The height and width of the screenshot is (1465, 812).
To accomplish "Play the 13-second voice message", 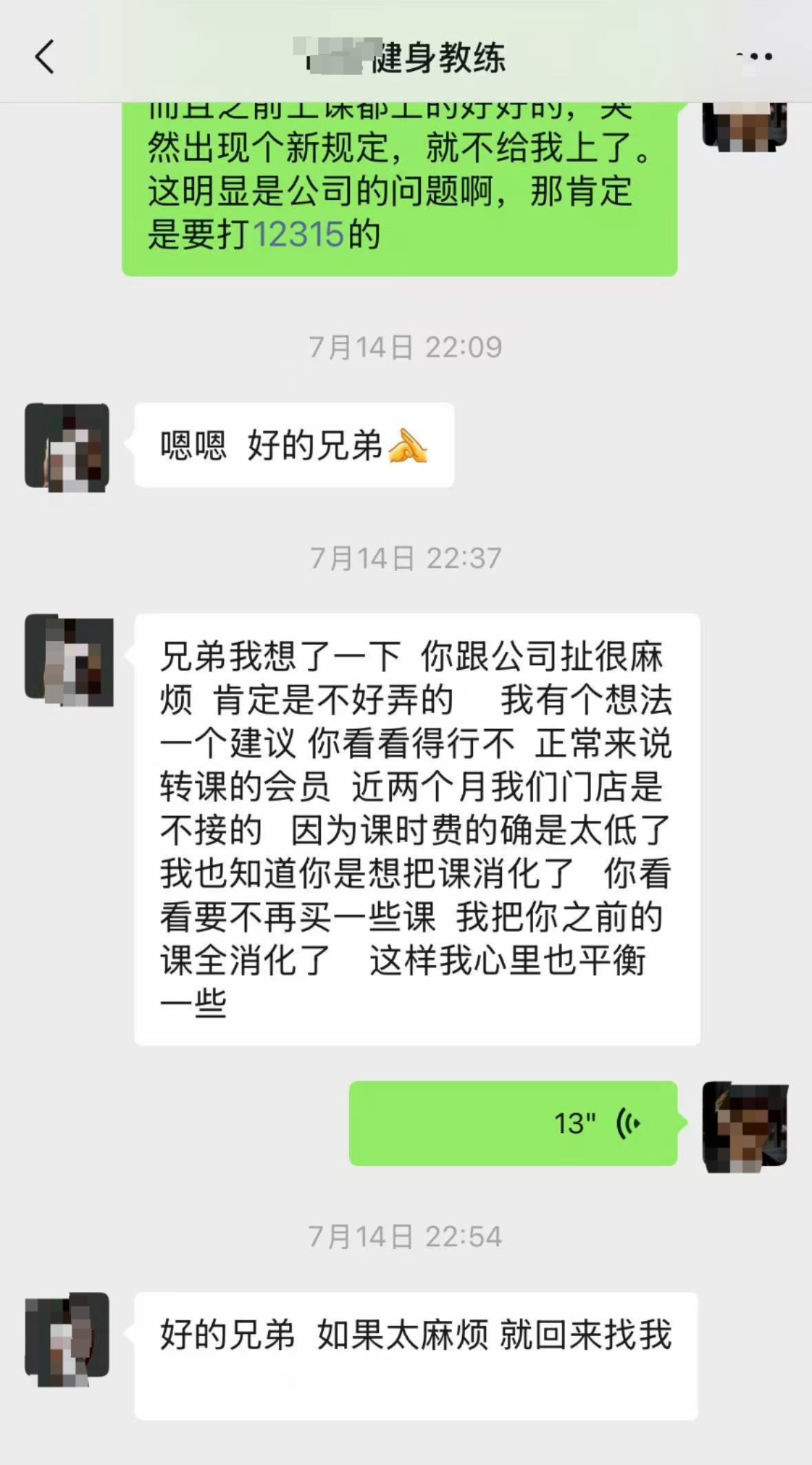I will click(x=512, y=1123).
